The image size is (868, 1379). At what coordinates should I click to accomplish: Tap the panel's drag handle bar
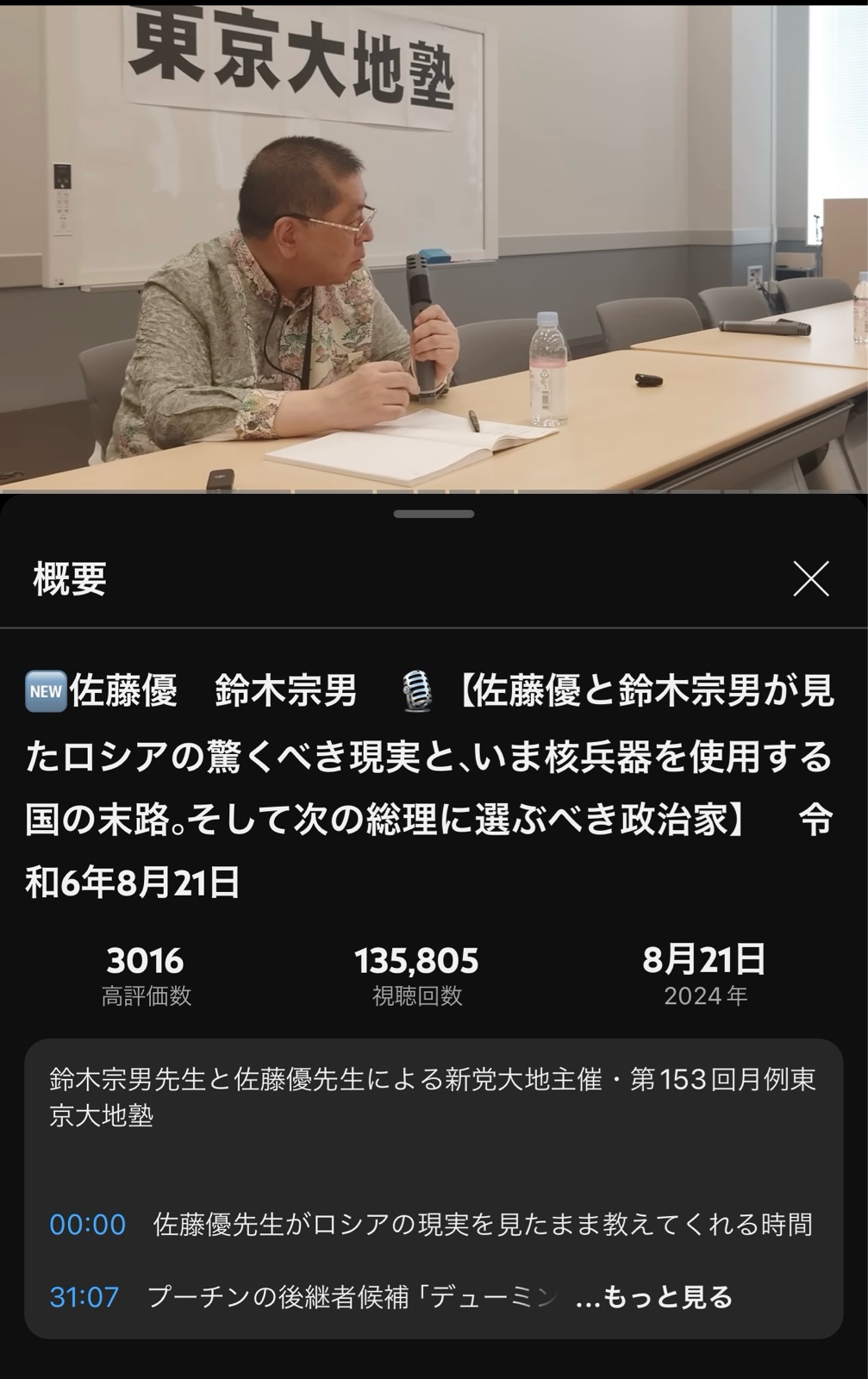[434, 515]
